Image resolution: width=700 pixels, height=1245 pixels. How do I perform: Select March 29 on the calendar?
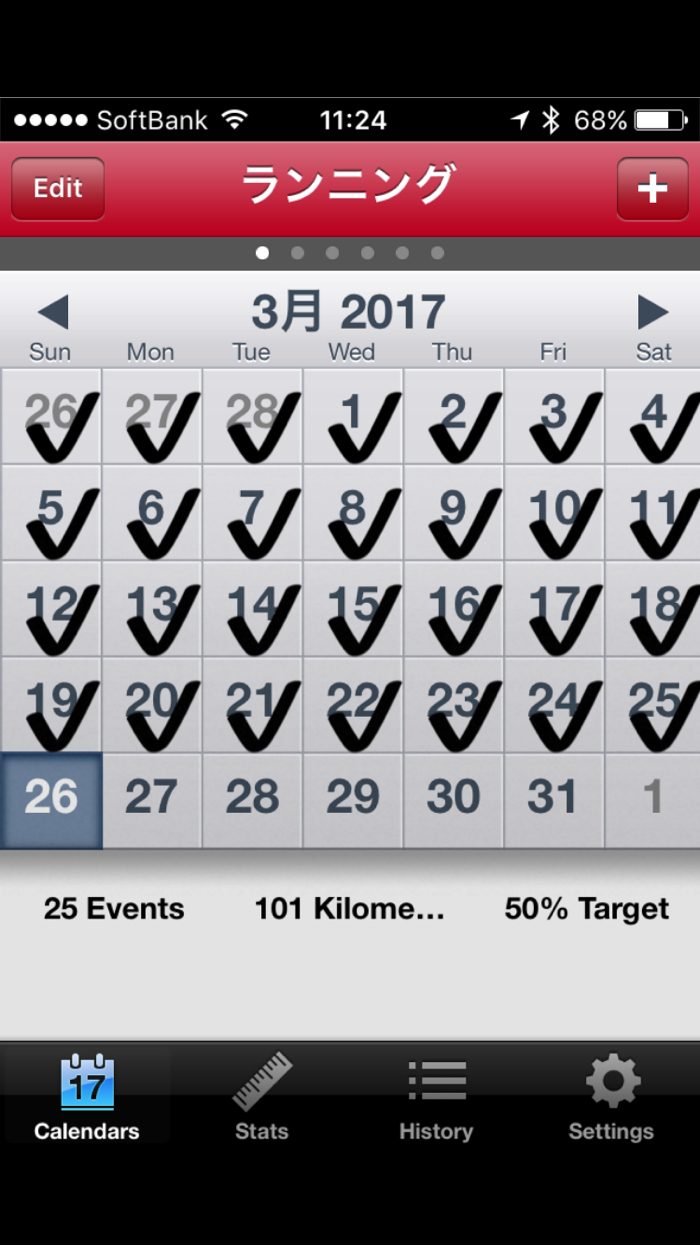pyautogui.click(x=353, y=800)
